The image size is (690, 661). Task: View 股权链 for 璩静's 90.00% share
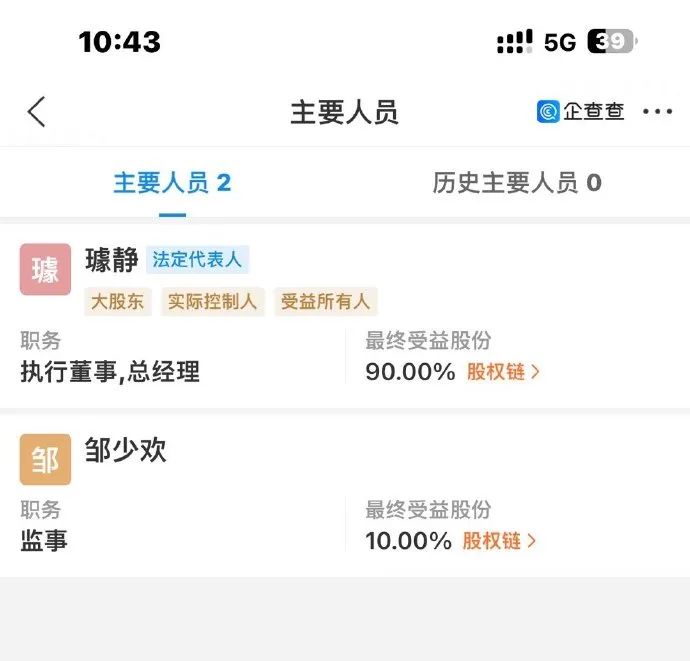(x=503, y=372)
